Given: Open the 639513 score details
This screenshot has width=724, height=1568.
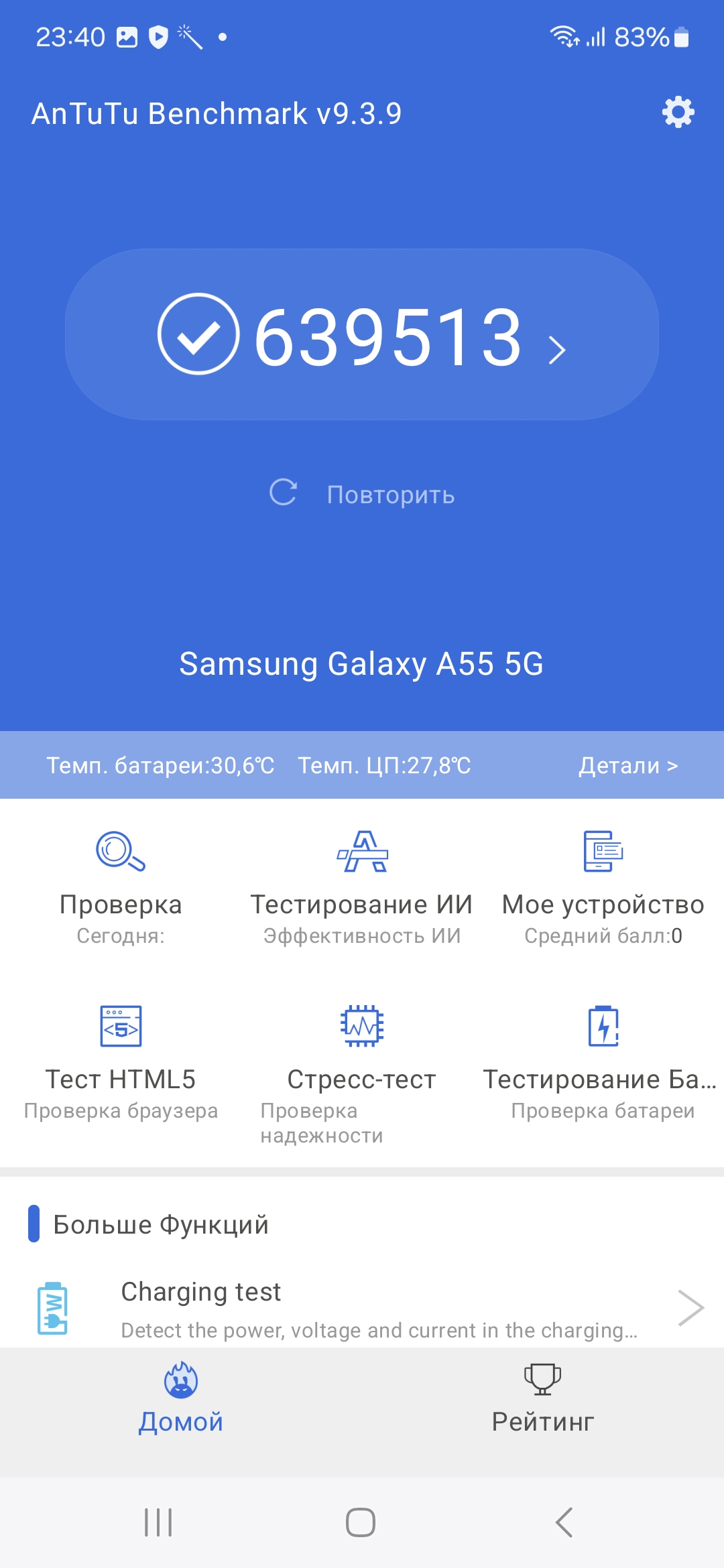Looking at the screenshot, I should click(362, 335).
